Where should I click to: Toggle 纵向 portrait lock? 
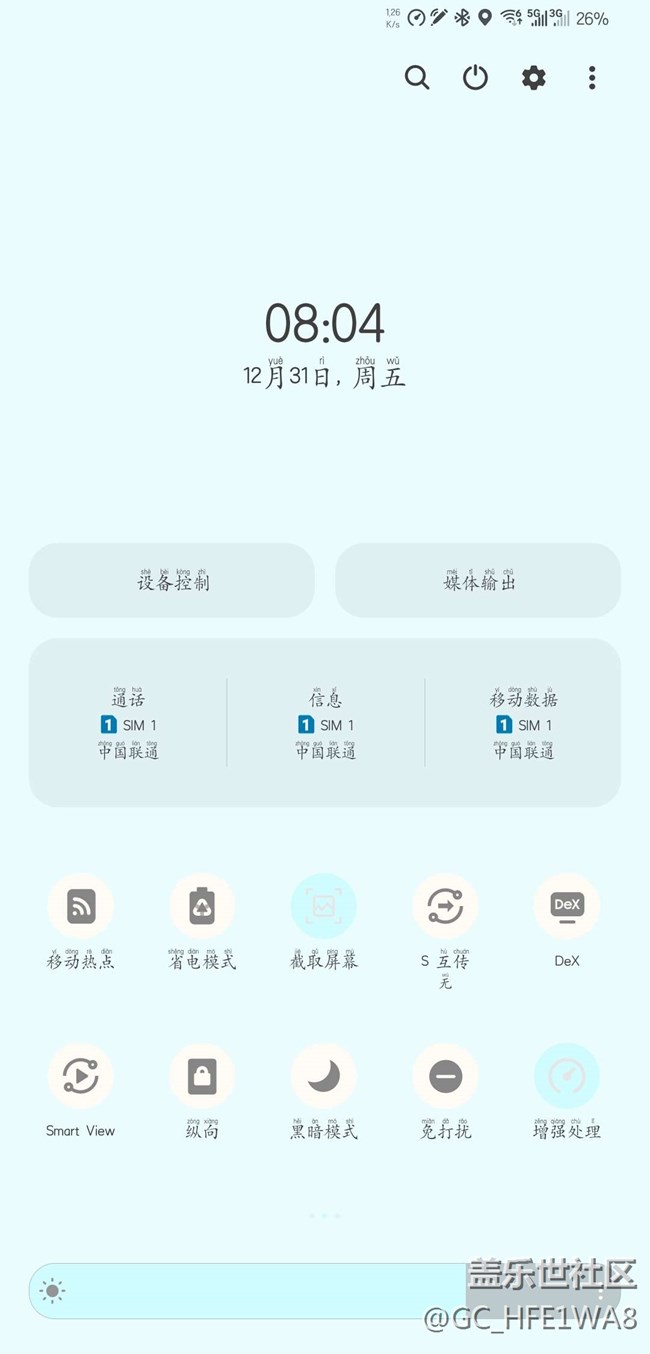pyautogui.click(x=202, y=1076)
